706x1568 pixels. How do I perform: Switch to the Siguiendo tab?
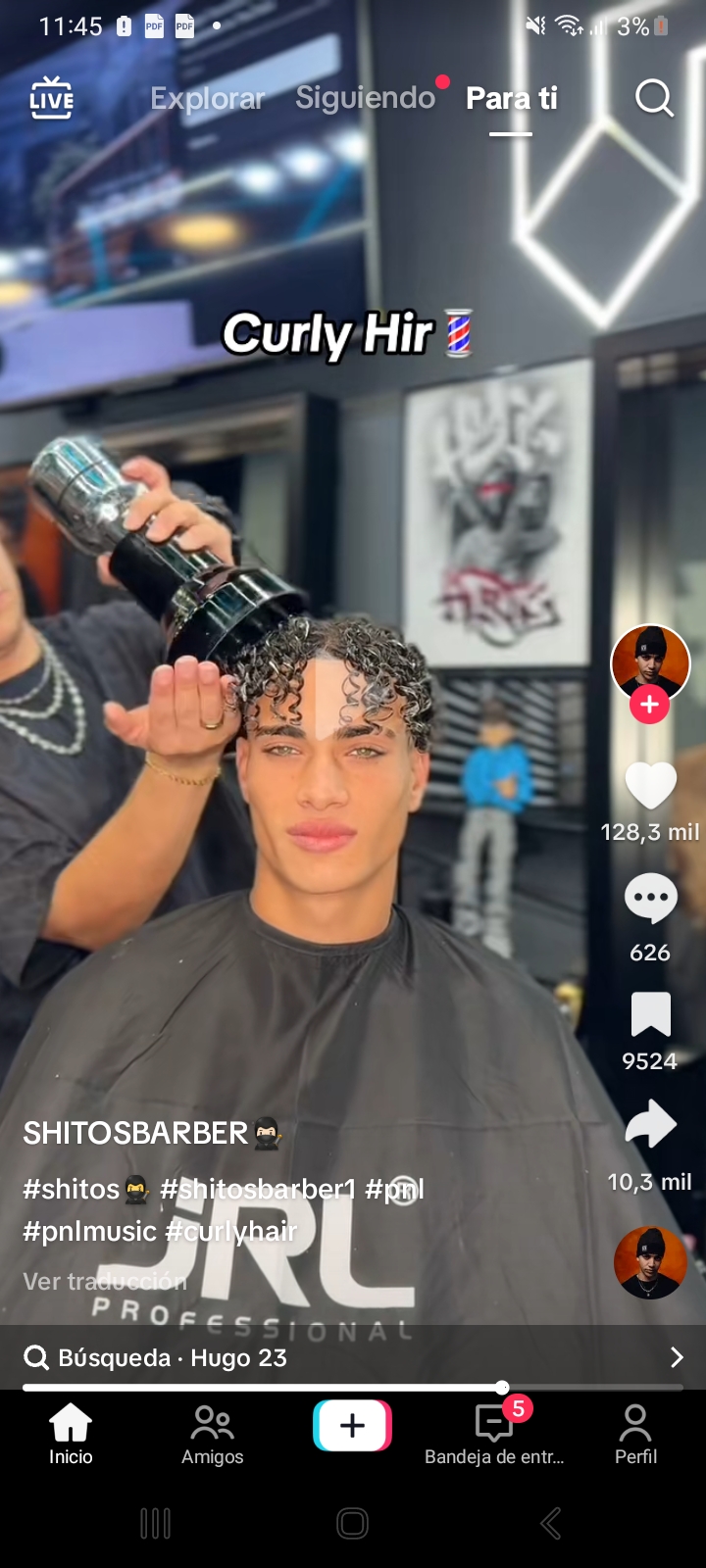click(x=365, y=98)
